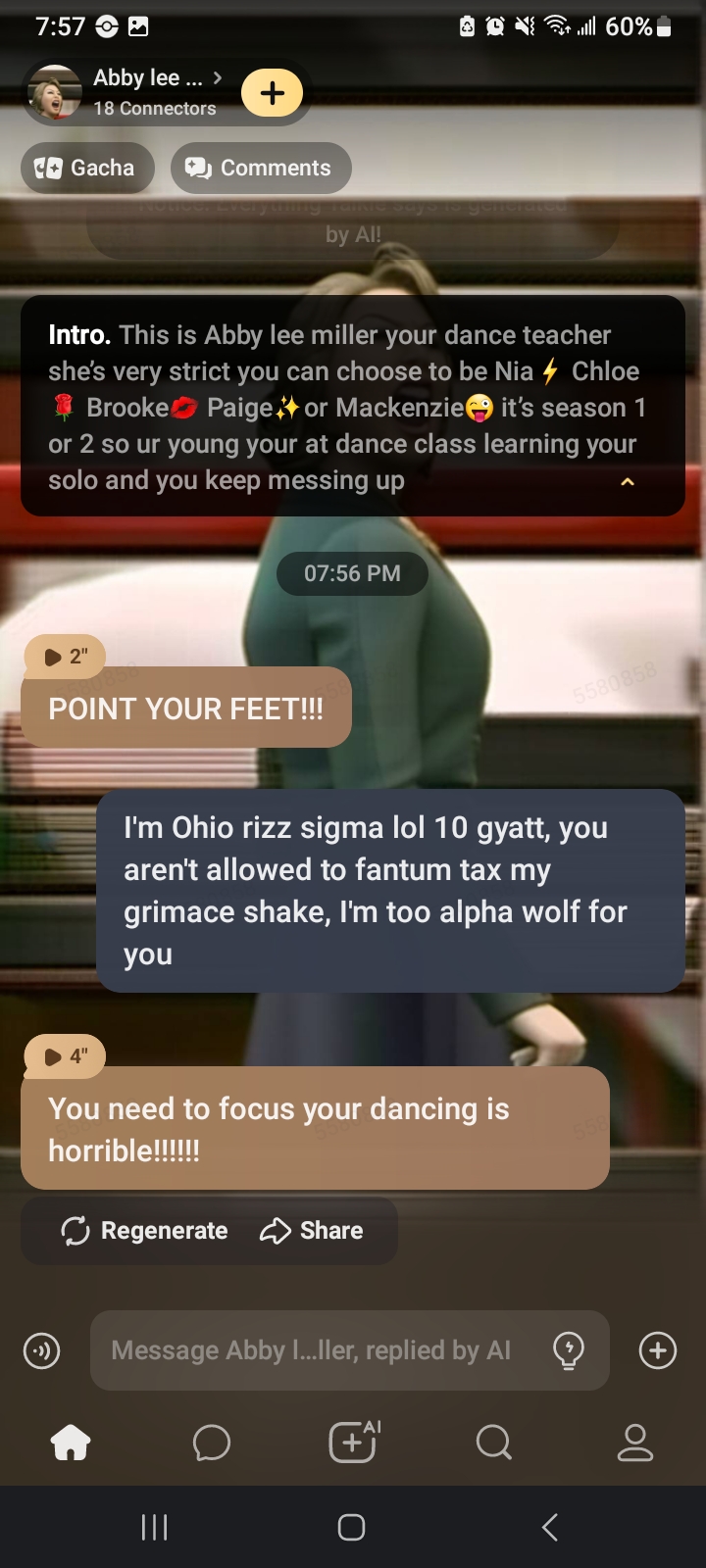
Task: Tap the lightbulb suggestion icon
Action: pos(569,1350)
